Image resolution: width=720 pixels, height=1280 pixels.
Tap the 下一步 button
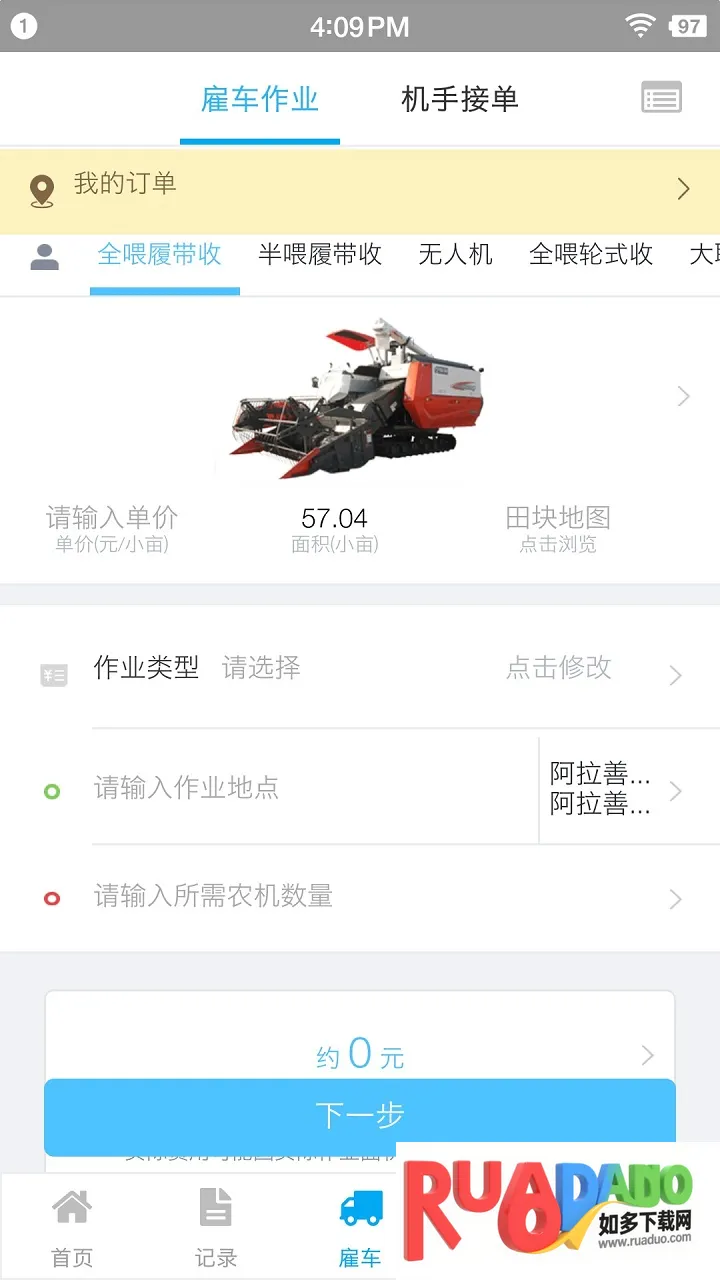[x=360, y=1116]
